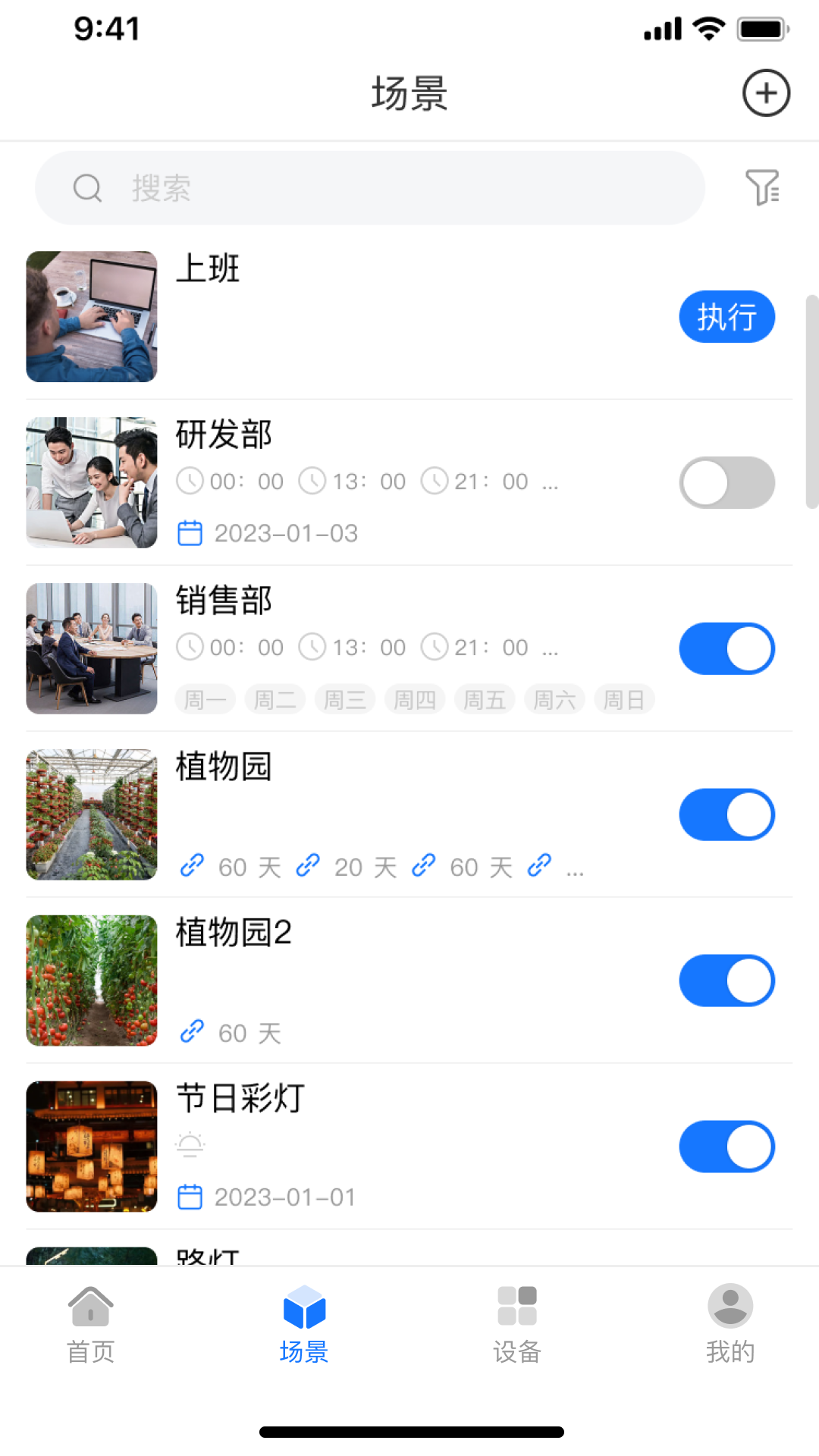Turn off the 植物园 scene
The height and width of the screenshot is (1456, 819).
(726, 814)
